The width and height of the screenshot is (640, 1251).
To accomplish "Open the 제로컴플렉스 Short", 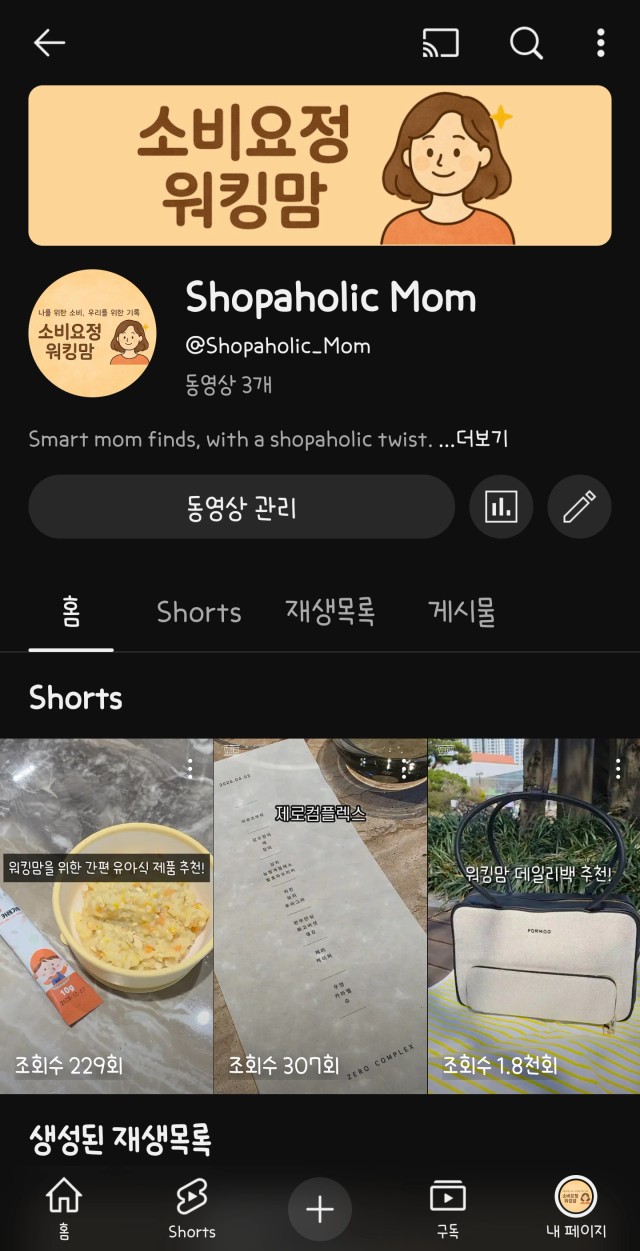I will click(320, 916).
